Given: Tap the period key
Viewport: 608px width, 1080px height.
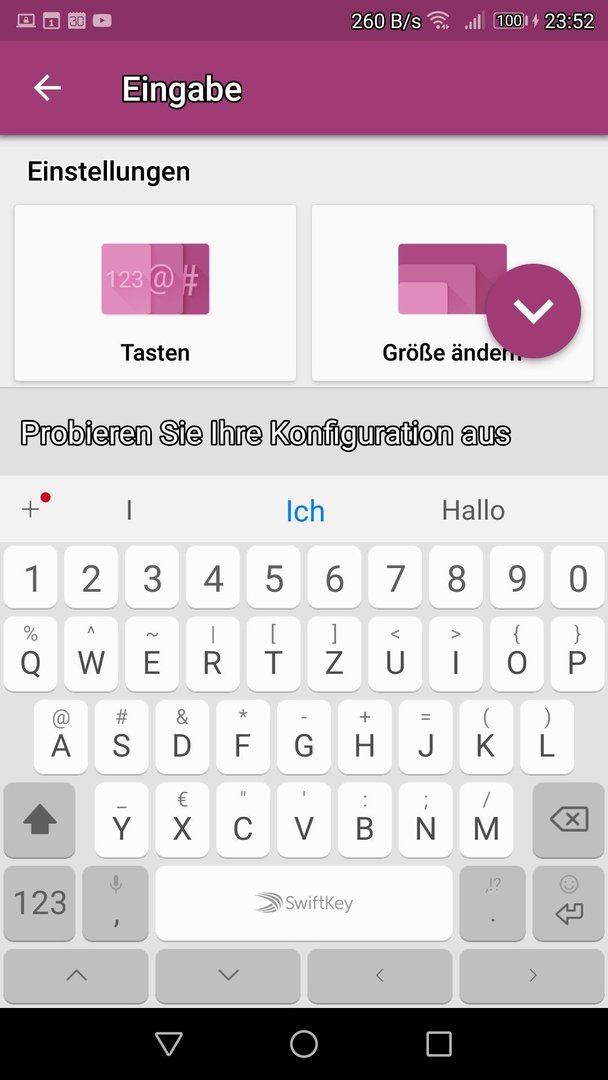Looking at the screenshot, I should point(492,904).
